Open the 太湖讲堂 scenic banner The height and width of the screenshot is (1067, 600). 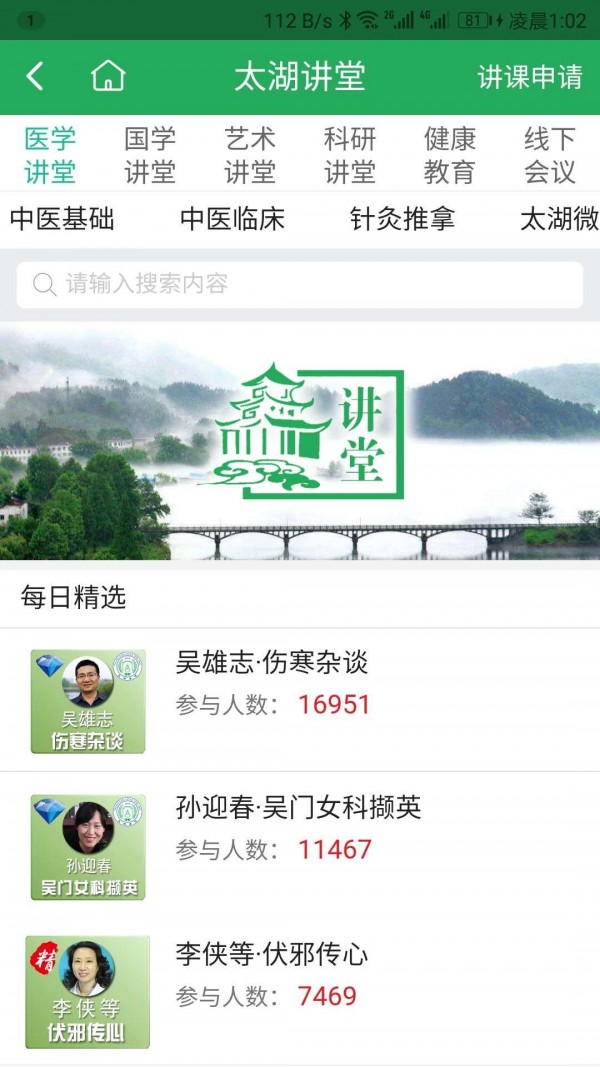300,440
